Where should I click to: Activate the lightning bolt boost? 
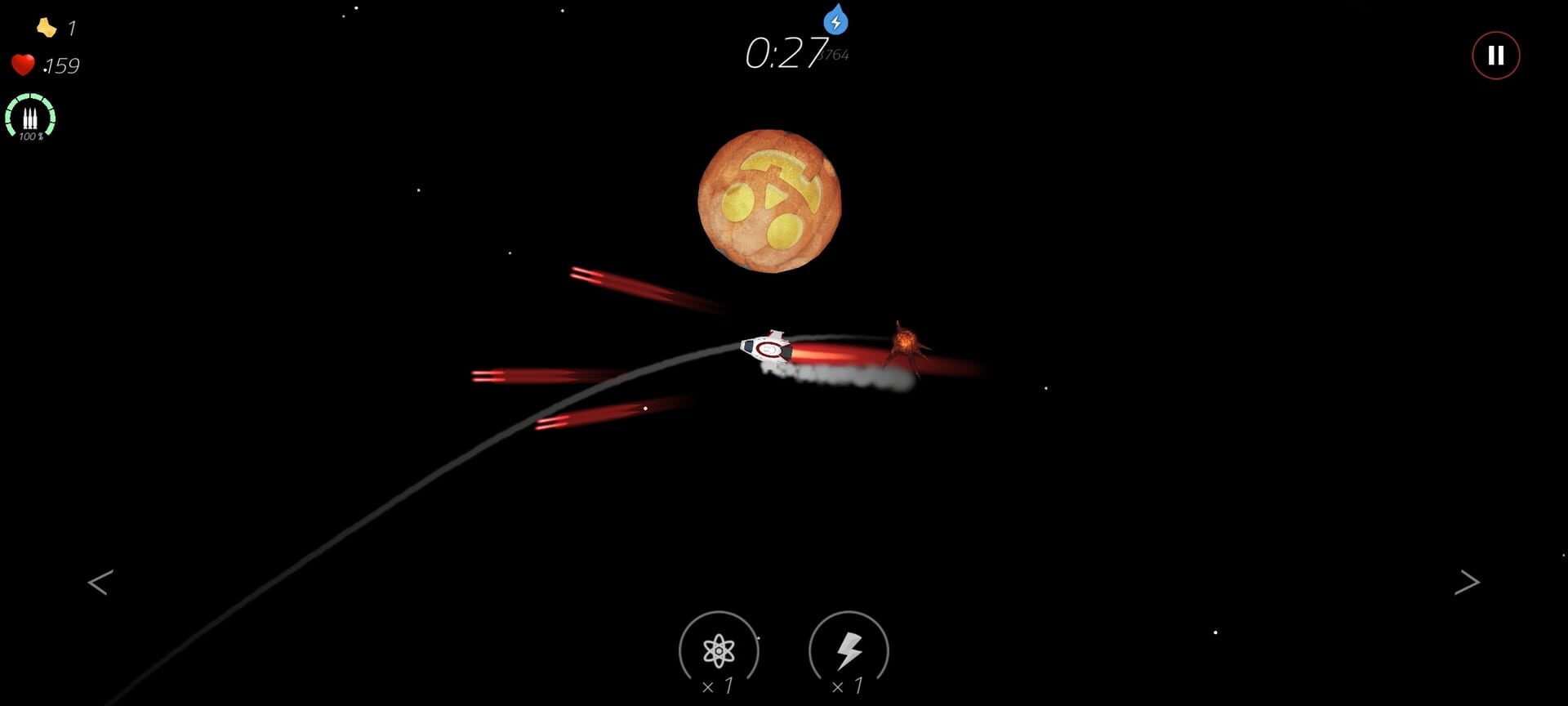pos(849,650)
